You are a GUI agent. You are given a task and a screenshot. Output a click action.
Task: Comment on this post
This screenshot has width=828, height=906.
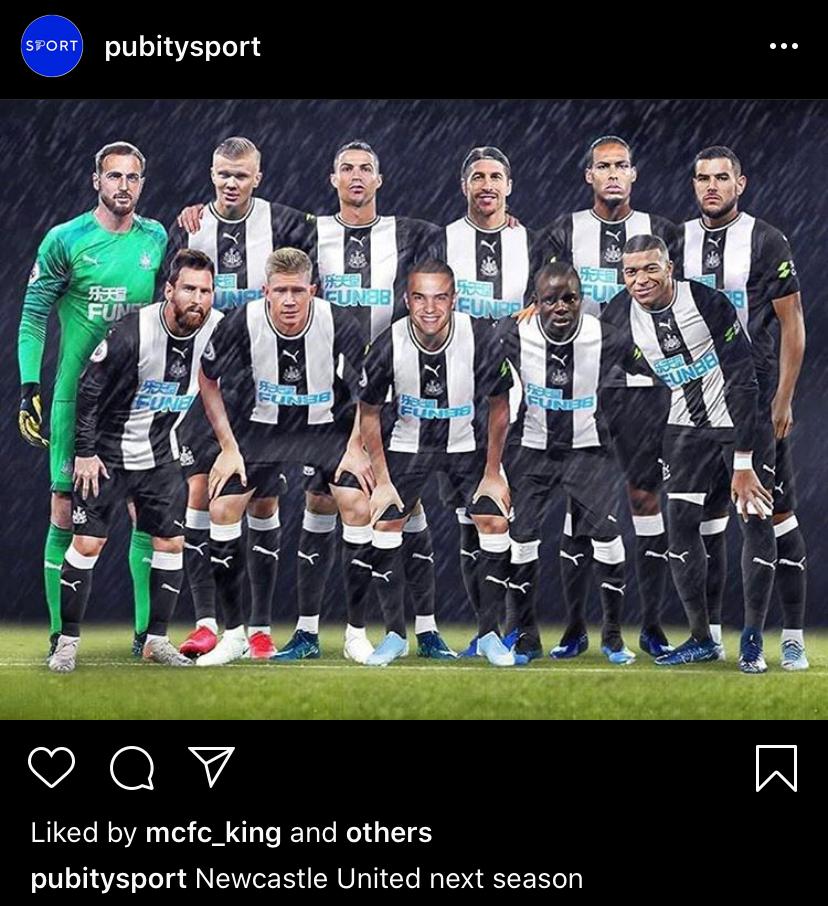[132, 768]
